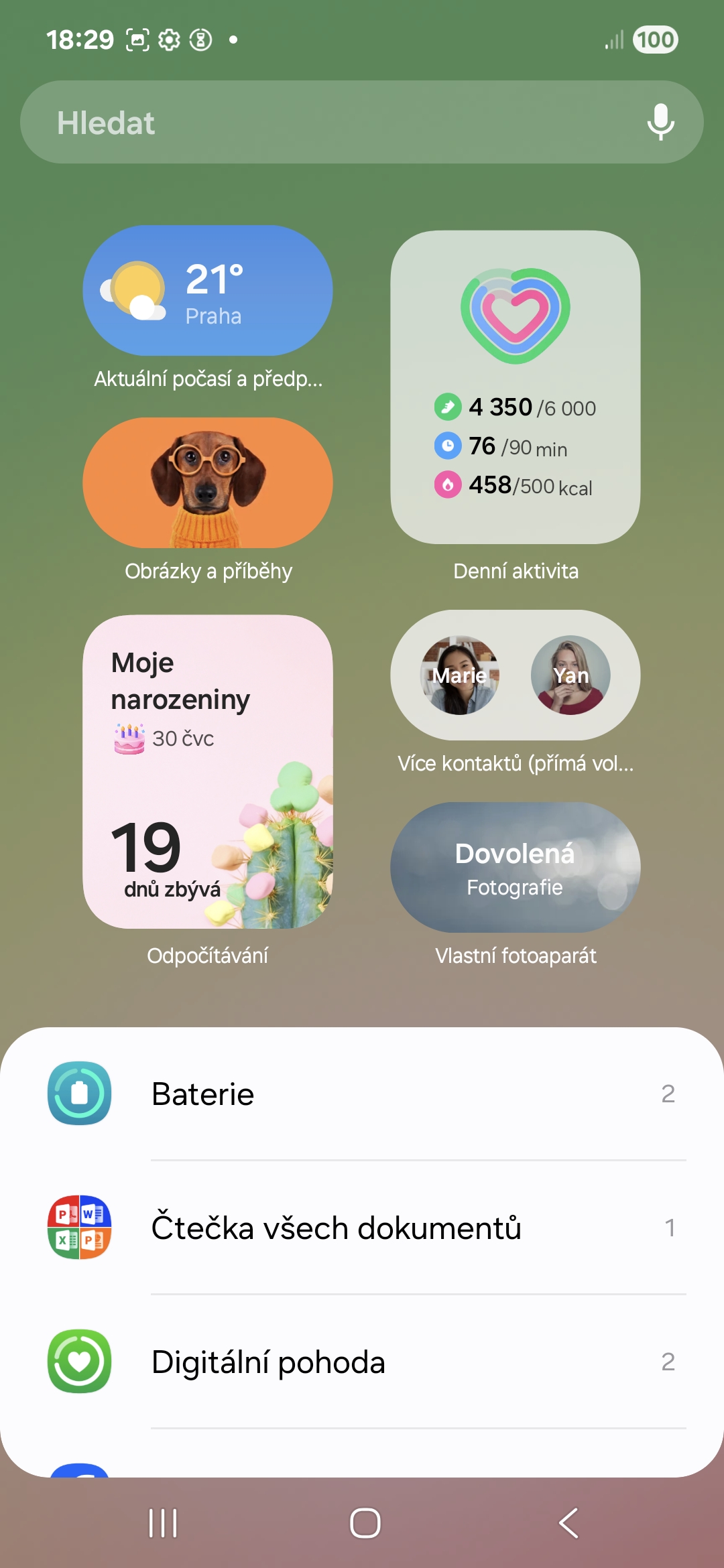Viewport: 724px width, 1568px height.
Task: Go back with the navigation bar arrow
Action: point(568,1523)
